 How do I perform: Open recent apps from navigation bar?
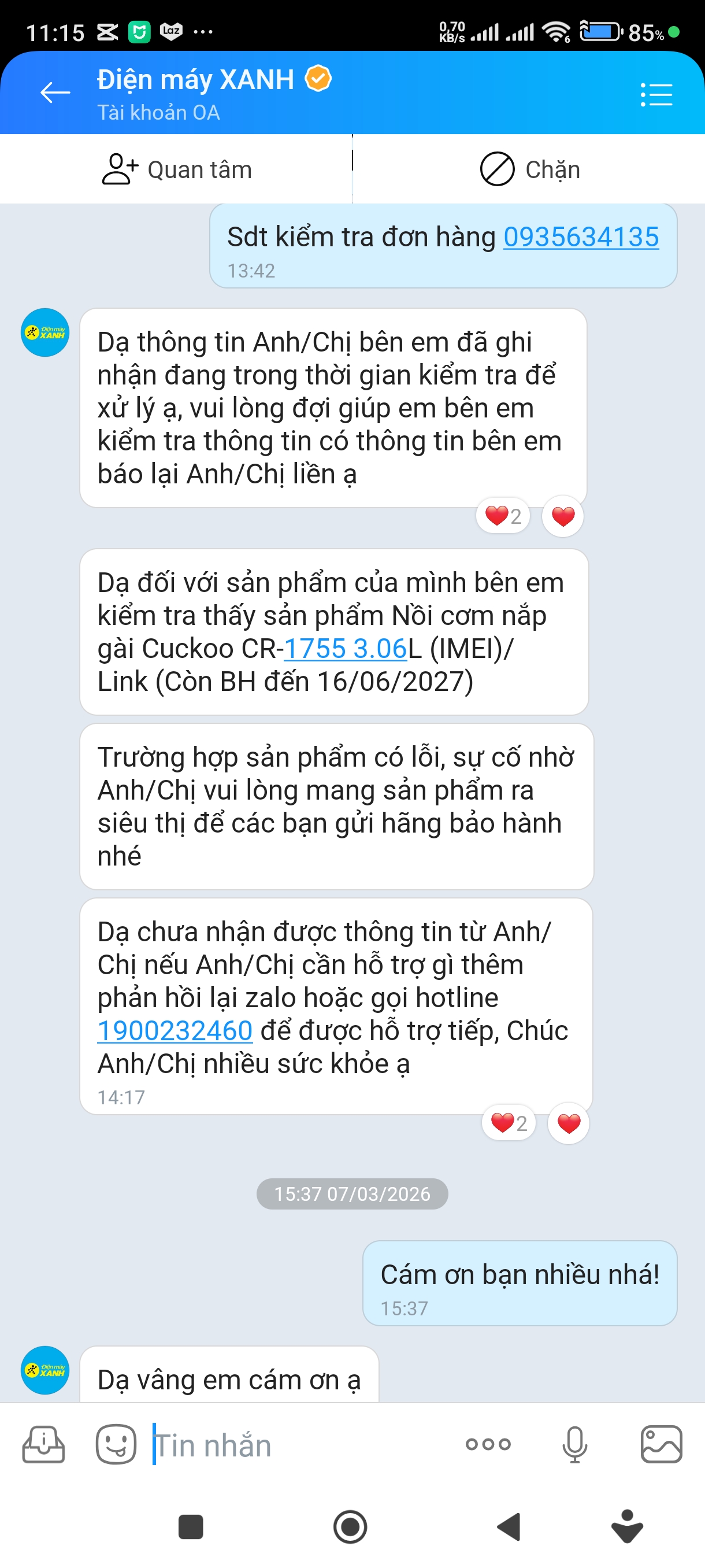pyautogui.click(x=190, y=1526)
